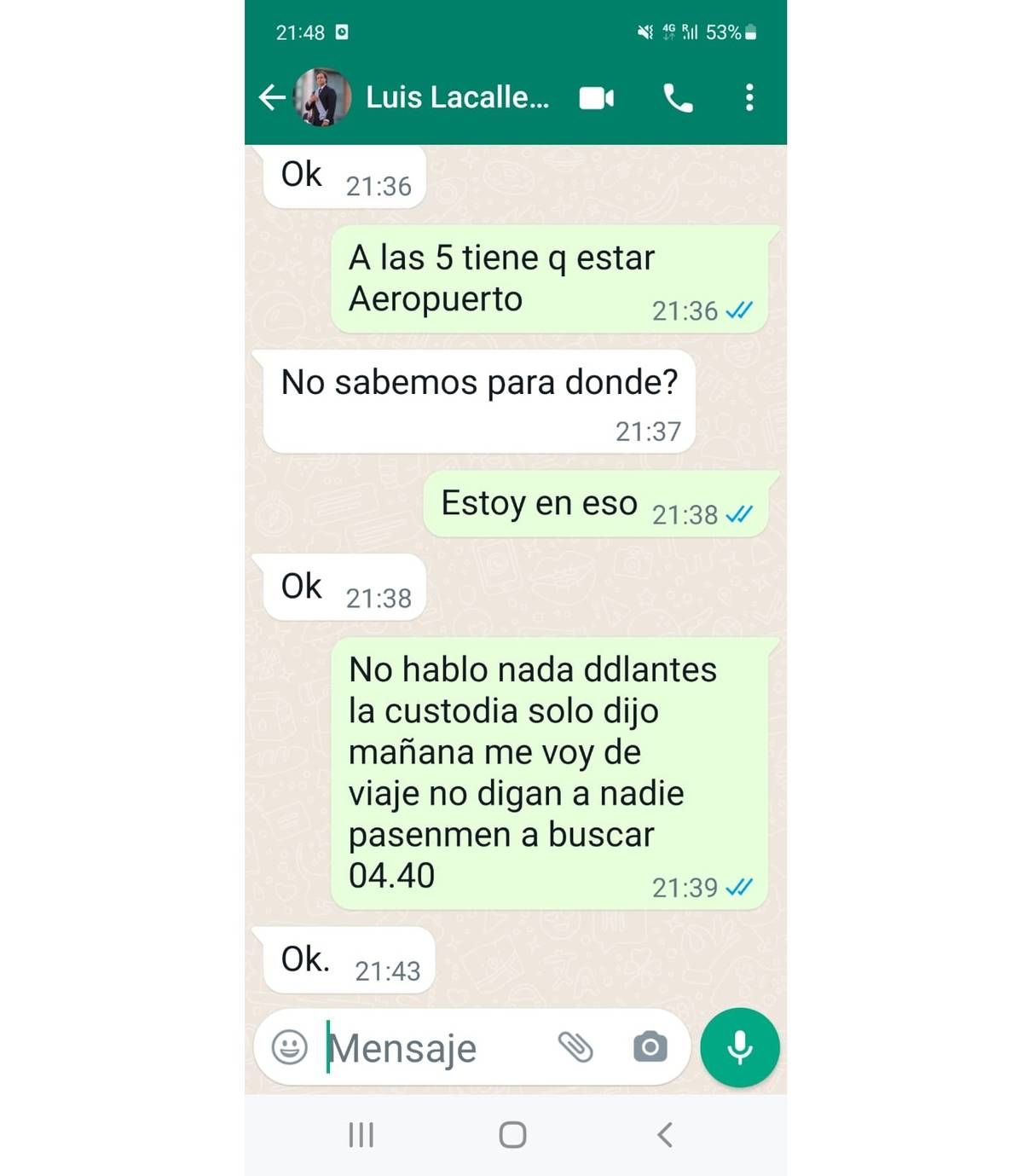Open the camera to send a photo
Viewport: 1023px width, 1176px height.
tap(650, 1047)
